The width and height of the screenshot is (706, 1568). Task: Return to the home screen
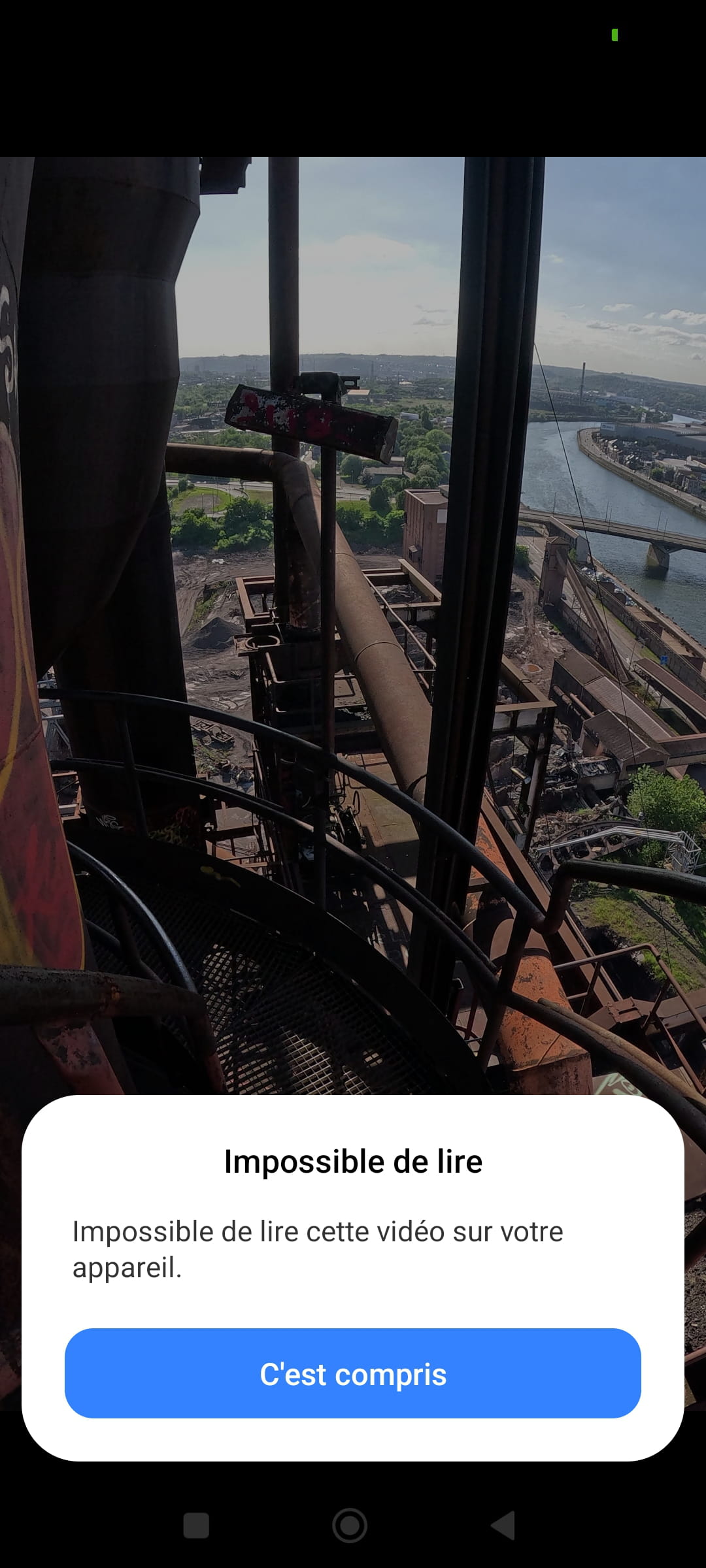pyautogui.click(x=350, y=1526)
